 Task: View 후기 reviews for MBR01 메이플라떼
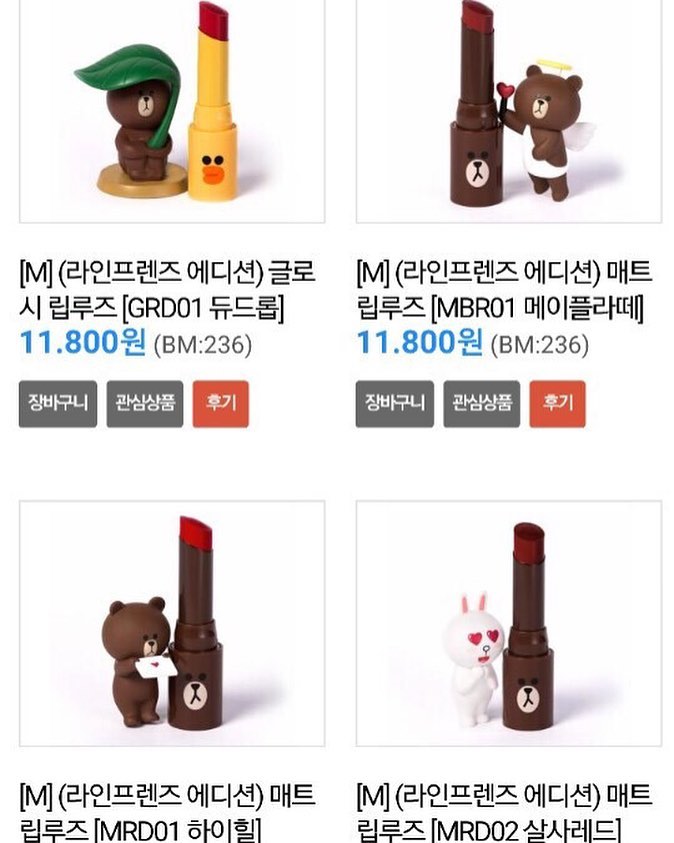(x=557, y=404)
